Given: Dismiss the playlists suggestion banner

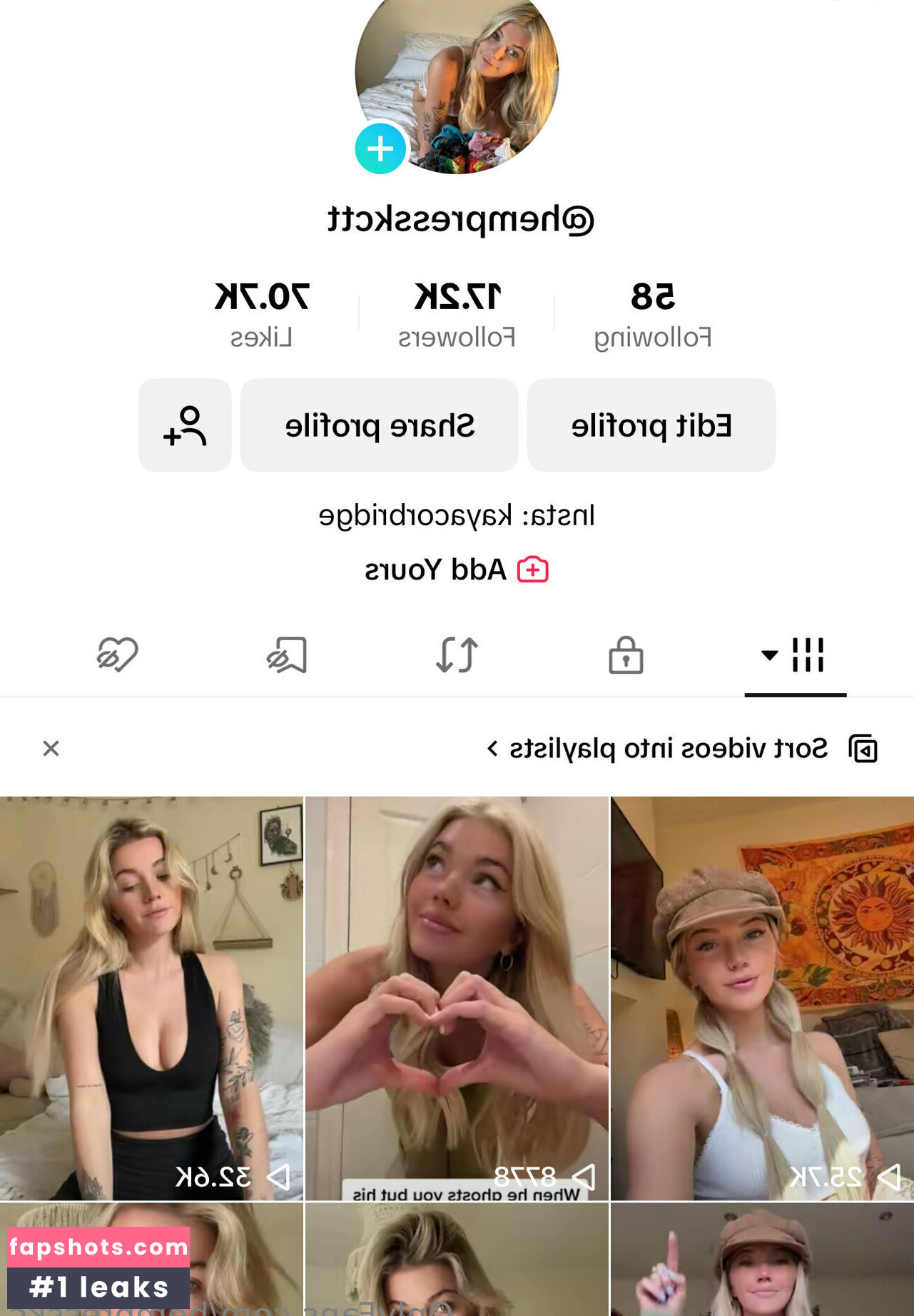Looking at the screenshot, I should click(x=51, y=749).
